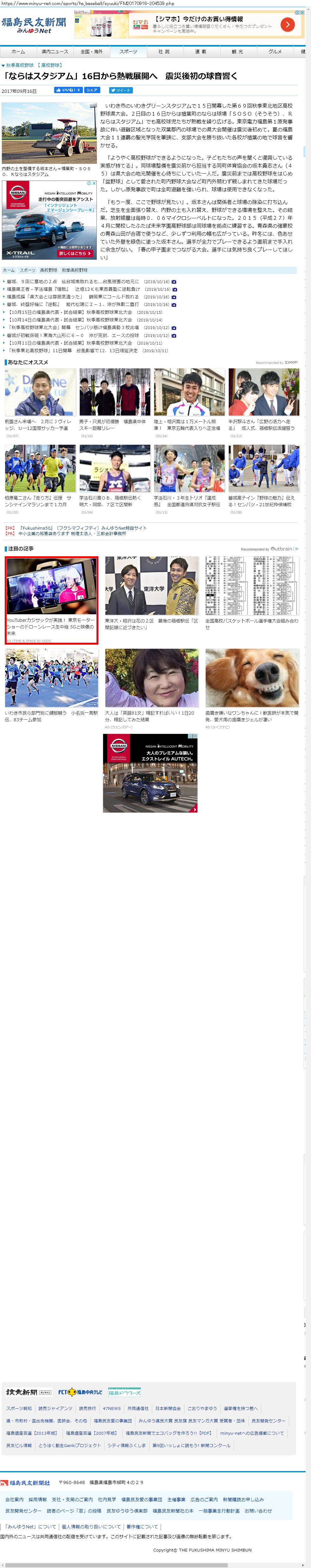311x1568 pixels.
Task: Tap the Facebook いいね! button
Action: tap(68, 90)
